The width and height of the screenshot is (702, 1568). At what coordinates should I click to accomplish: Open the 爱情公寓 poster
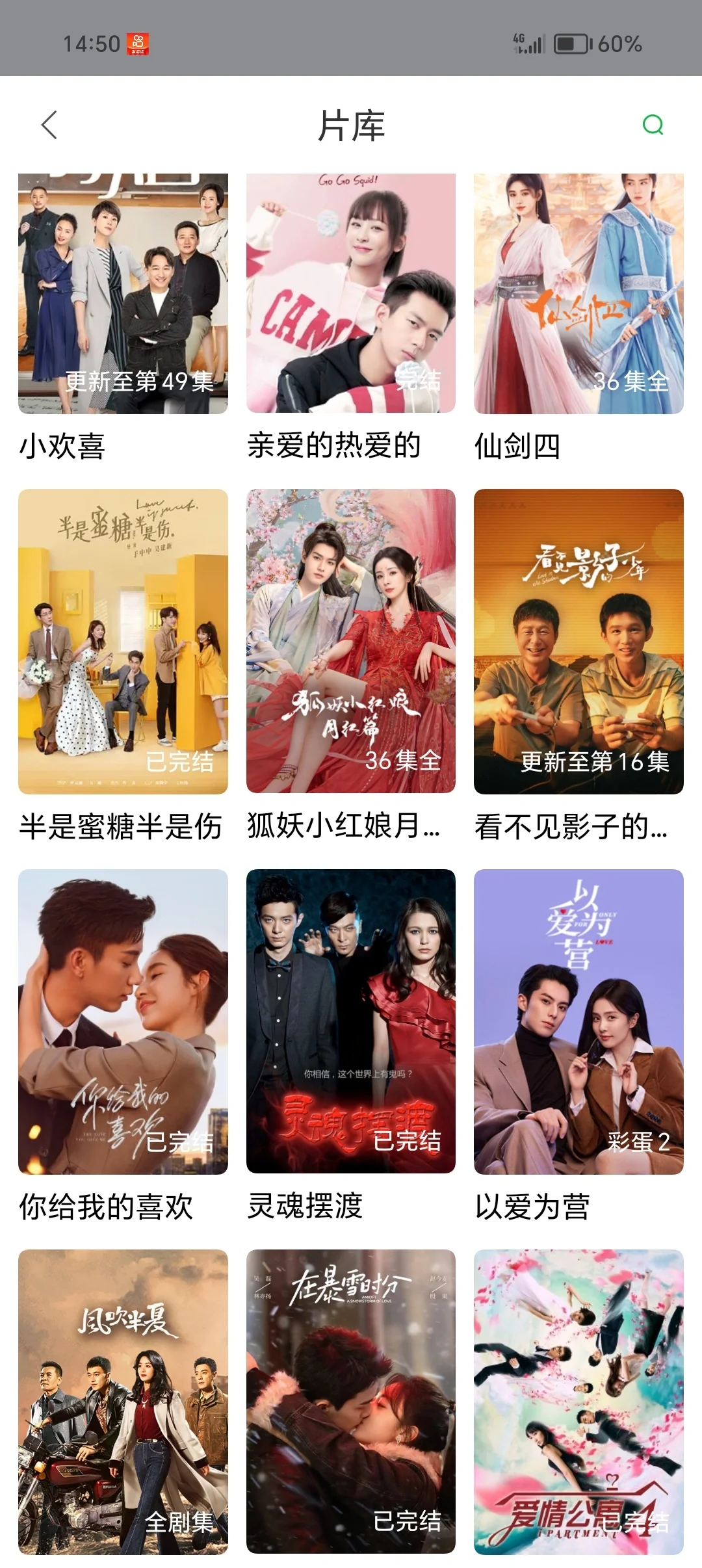tap(578, 1401)
